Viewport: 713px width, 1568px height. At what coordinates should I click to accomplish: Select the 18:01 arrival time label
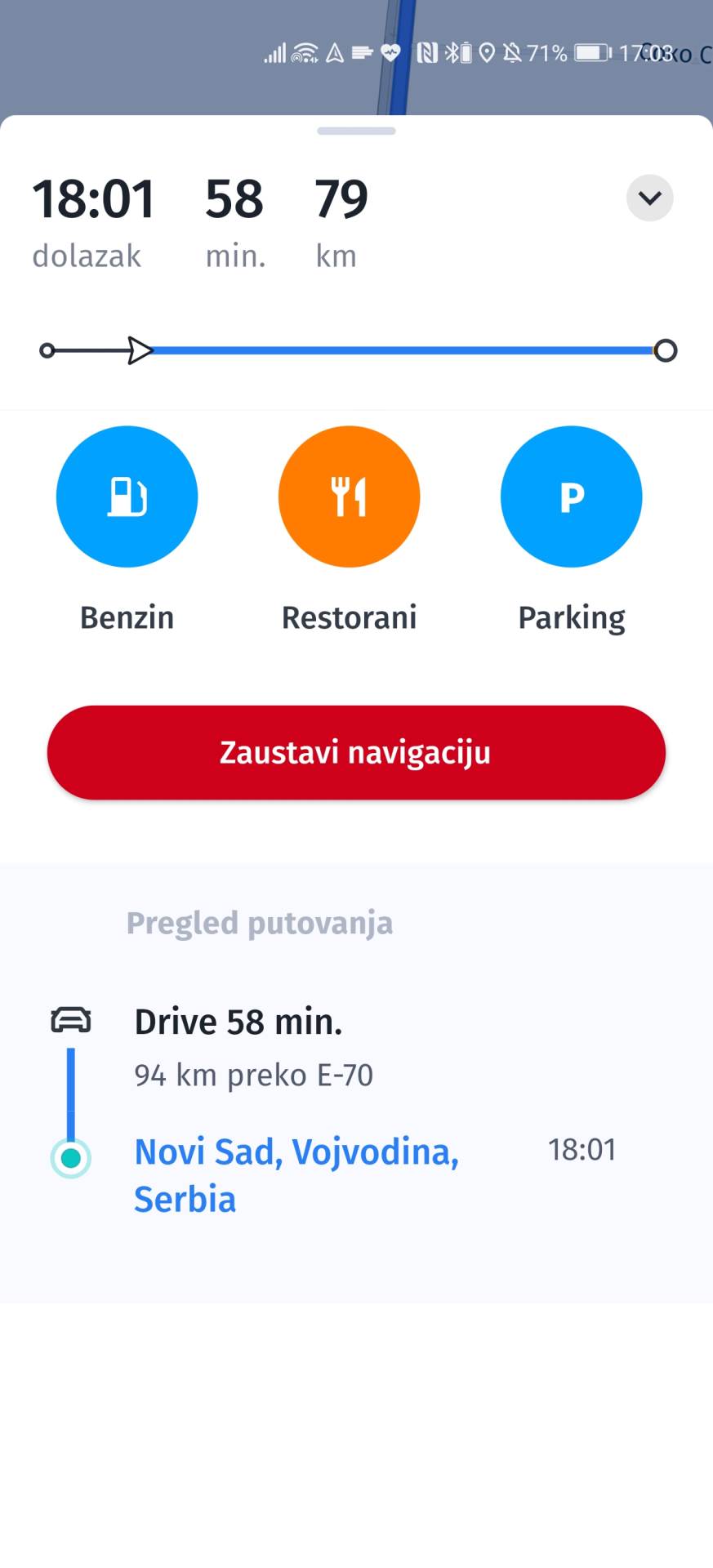pos(92,196)
